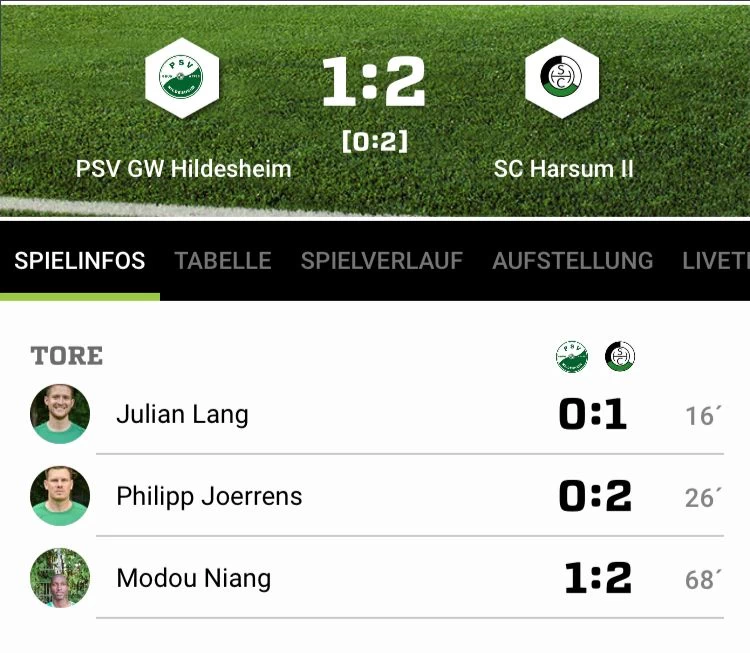Open SC Harsum II team page
Viewport: 750px width, 653px height.
[562, 78]
